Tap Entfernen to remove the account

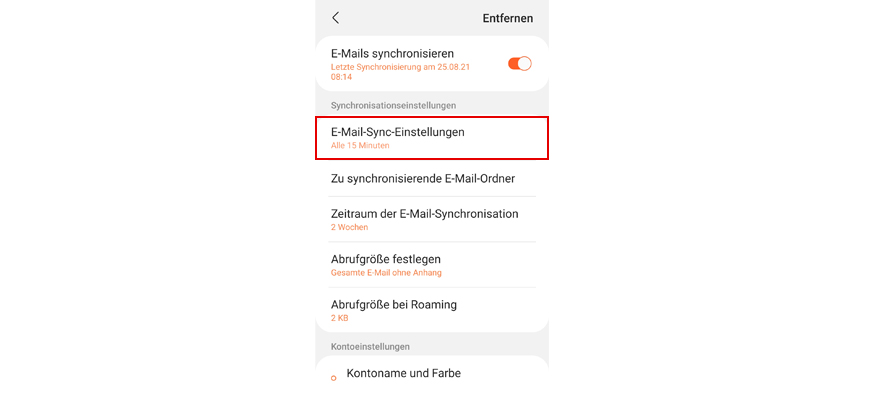[507, 18]
